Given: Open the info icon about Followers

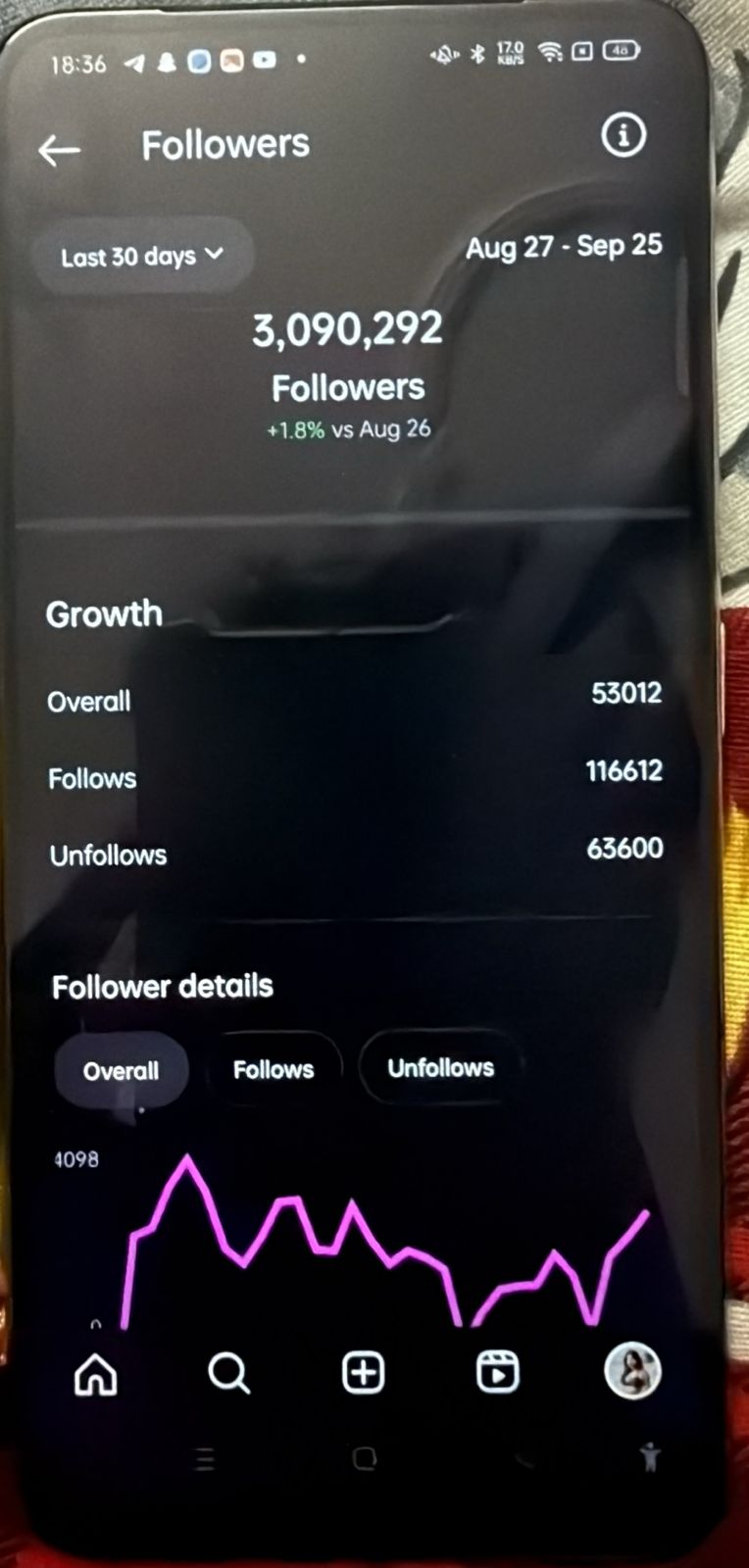Looking at the screenshot, I should tap(623, 134).
